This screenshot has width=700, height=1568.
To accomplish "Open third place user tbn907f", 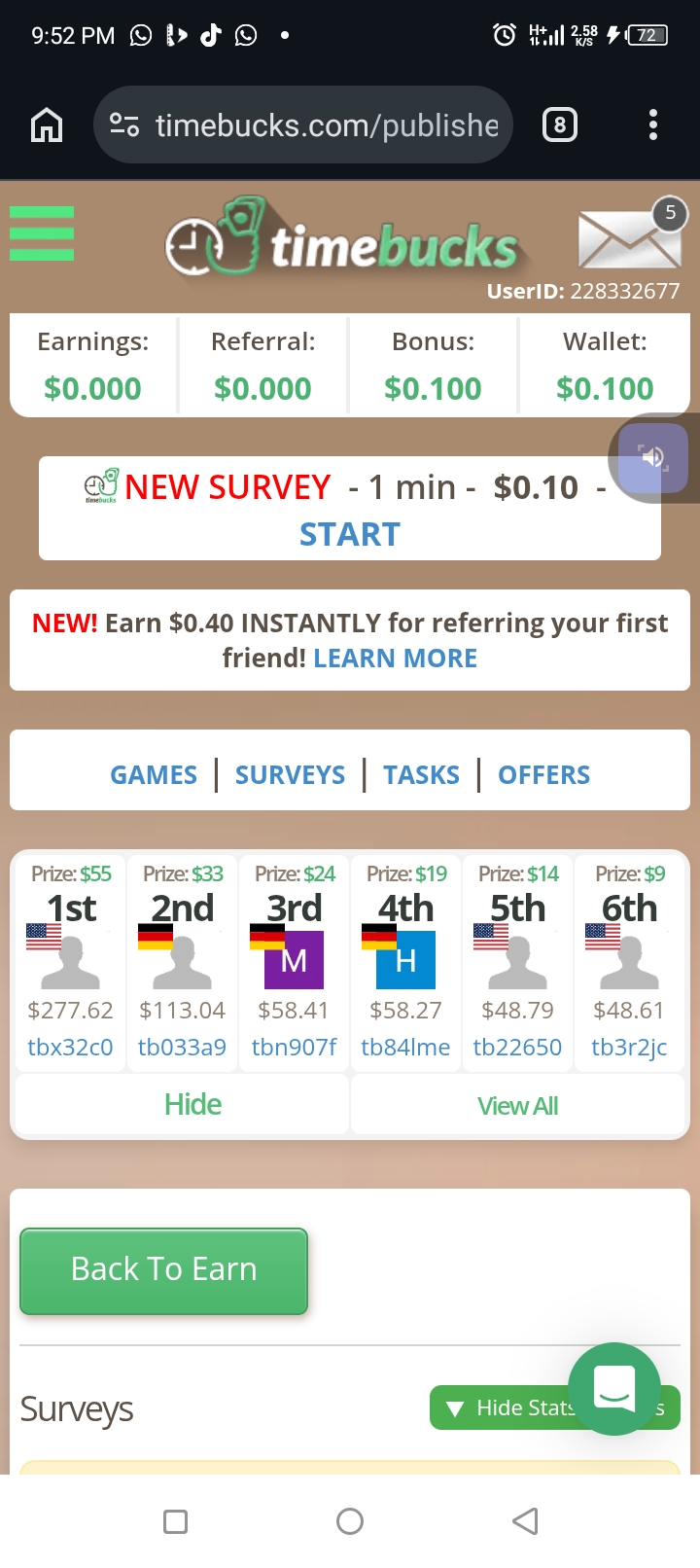I will [x=294, y=1047].
